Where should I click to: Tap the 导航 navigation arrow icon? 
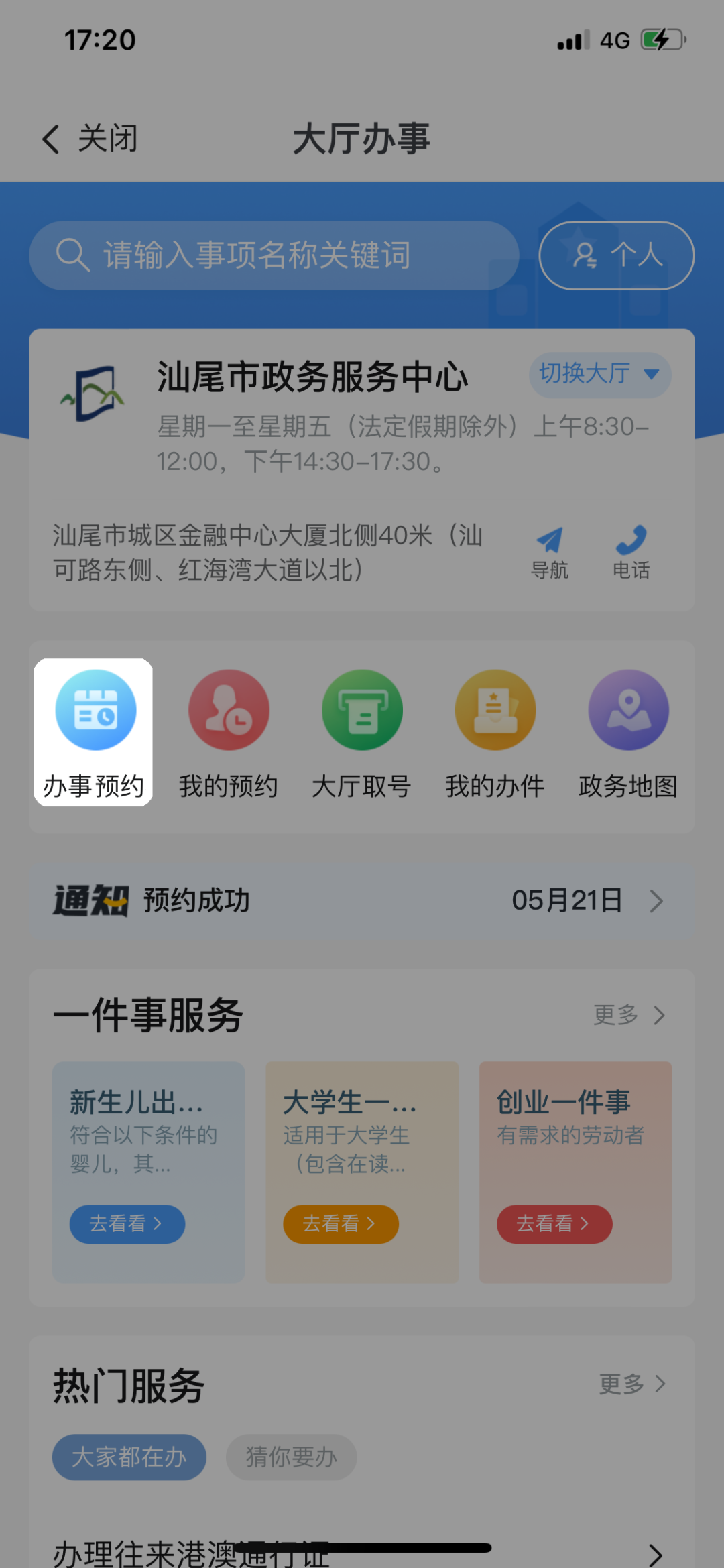pos(550,540)
